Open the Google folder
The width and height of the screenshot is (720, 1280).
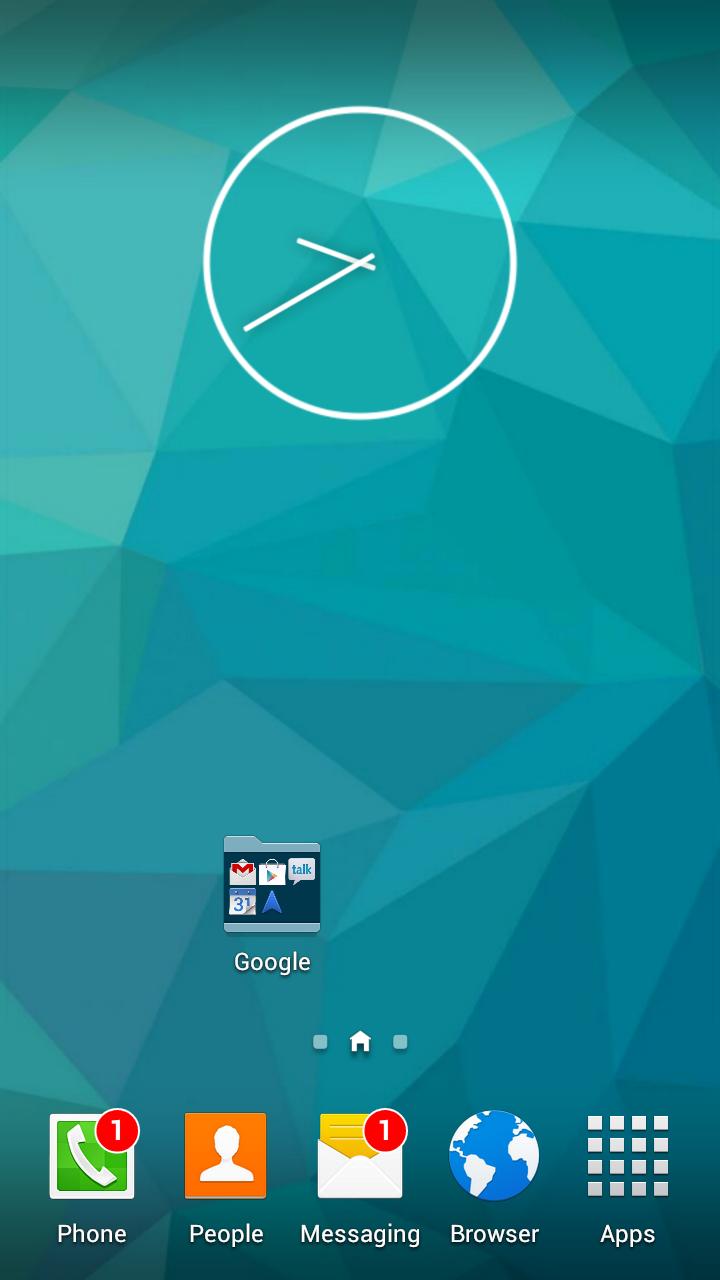coord(272,886)
